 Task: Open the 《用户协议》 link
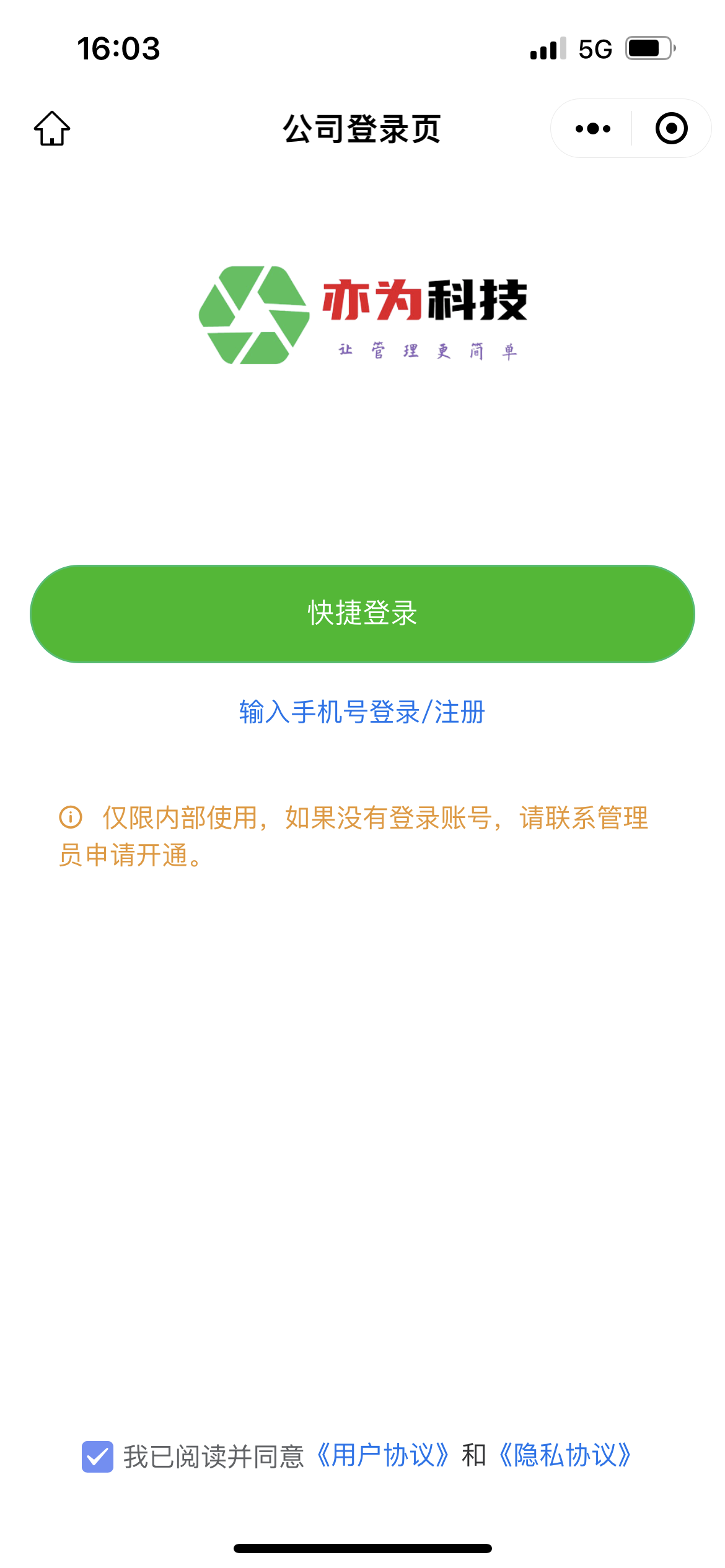coord(382,1455)
